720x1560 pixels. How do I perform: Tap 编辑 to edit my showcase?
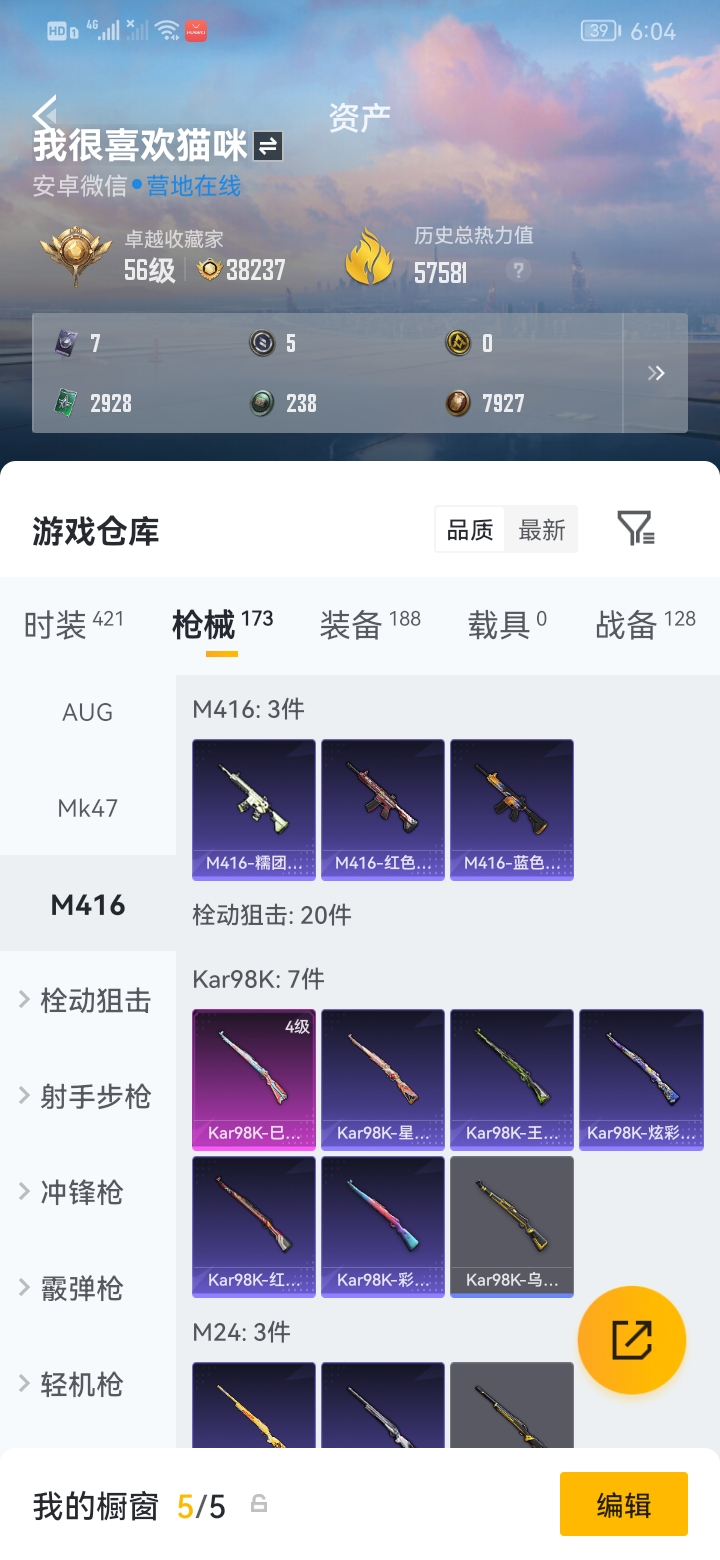click(x=623, y=1504)
